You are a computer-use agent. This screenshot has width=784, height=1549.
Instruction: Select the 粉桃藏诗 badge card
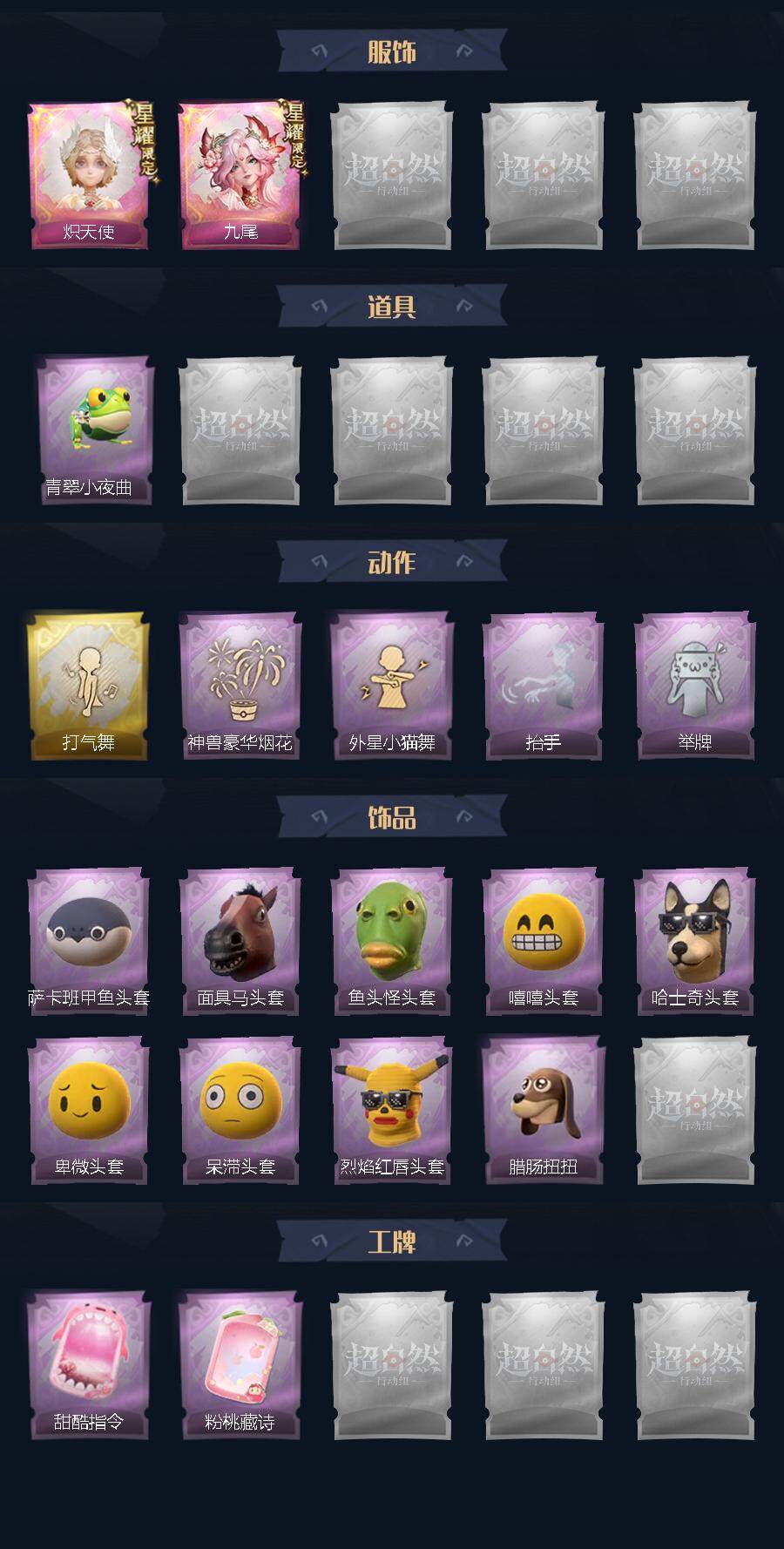pos(240,1365)
